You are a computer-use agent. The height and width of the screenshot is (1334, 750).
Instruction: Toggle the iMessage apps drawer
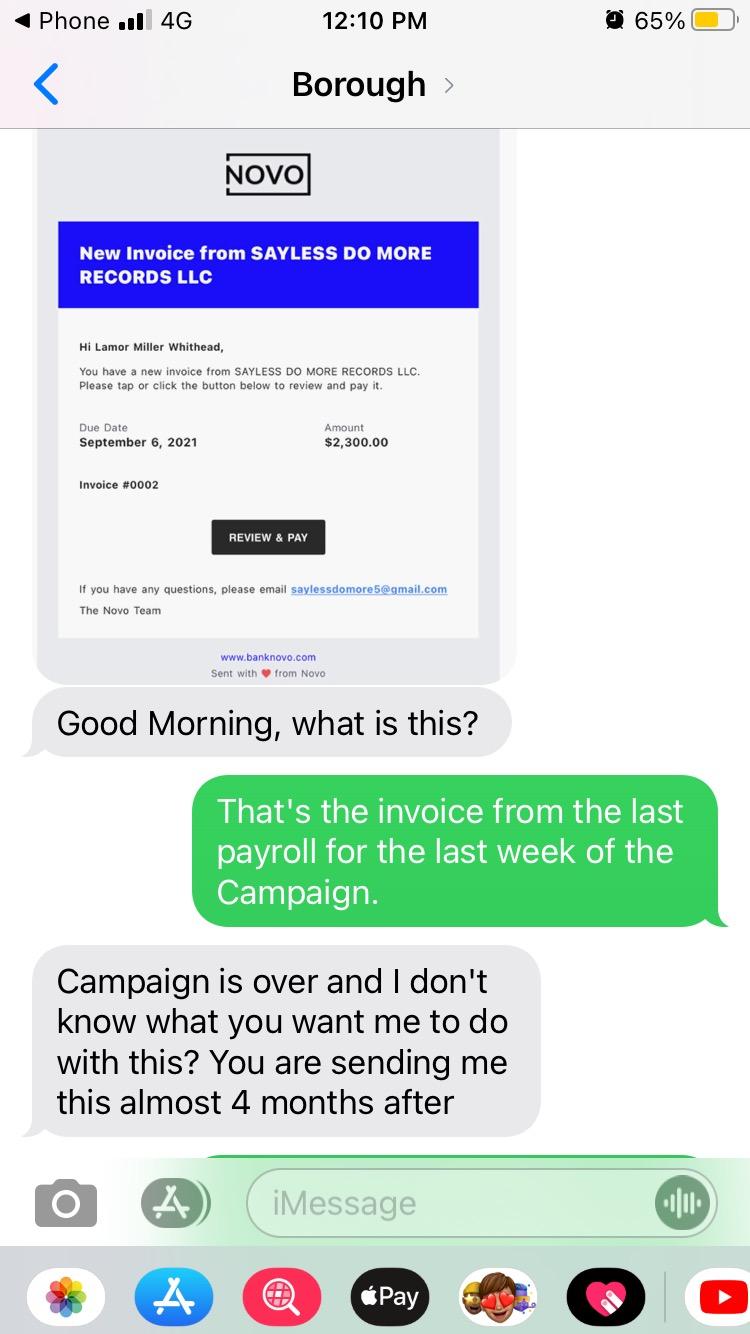[174, 1202]
